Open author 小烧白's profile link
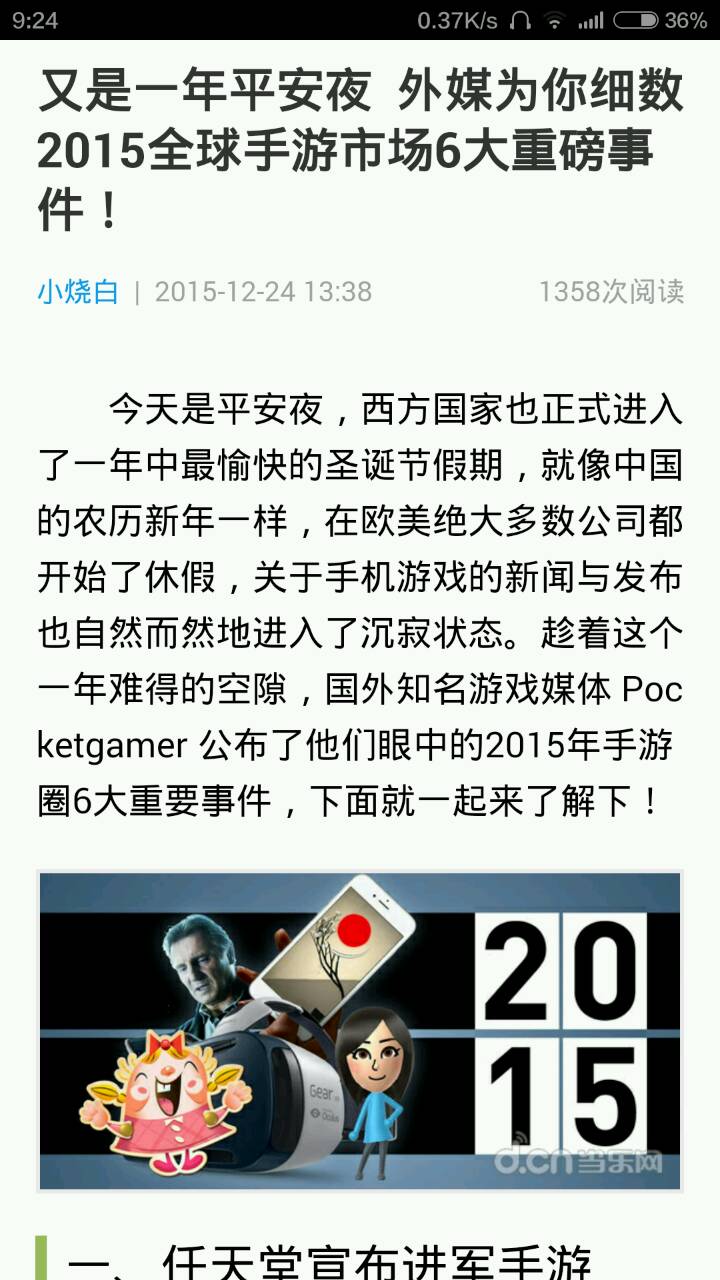The image size is (720, 1280). (78, 292)
